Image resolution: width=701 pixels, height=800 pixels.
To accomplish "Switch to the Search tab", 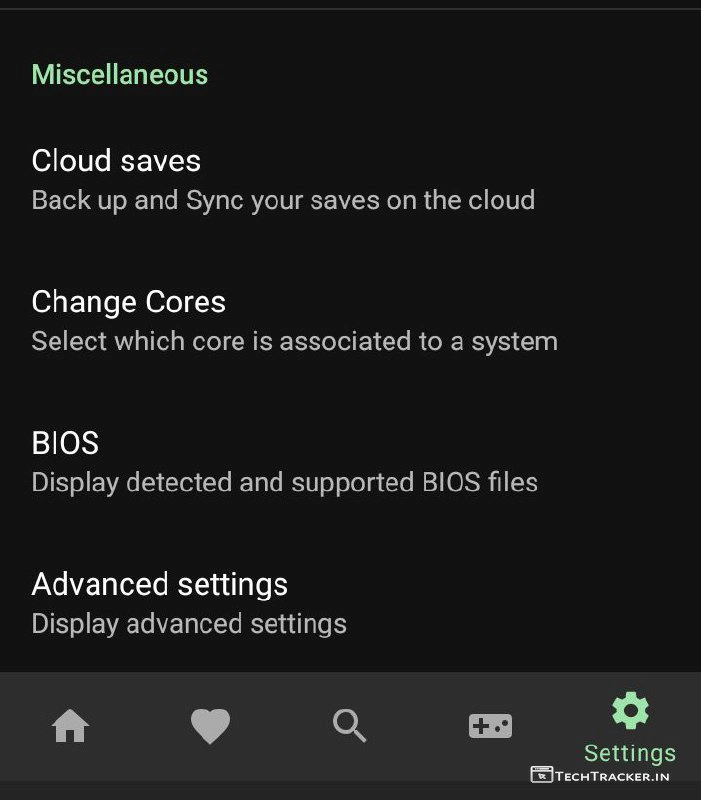I will pyautogui.click(x=350, y=726).
